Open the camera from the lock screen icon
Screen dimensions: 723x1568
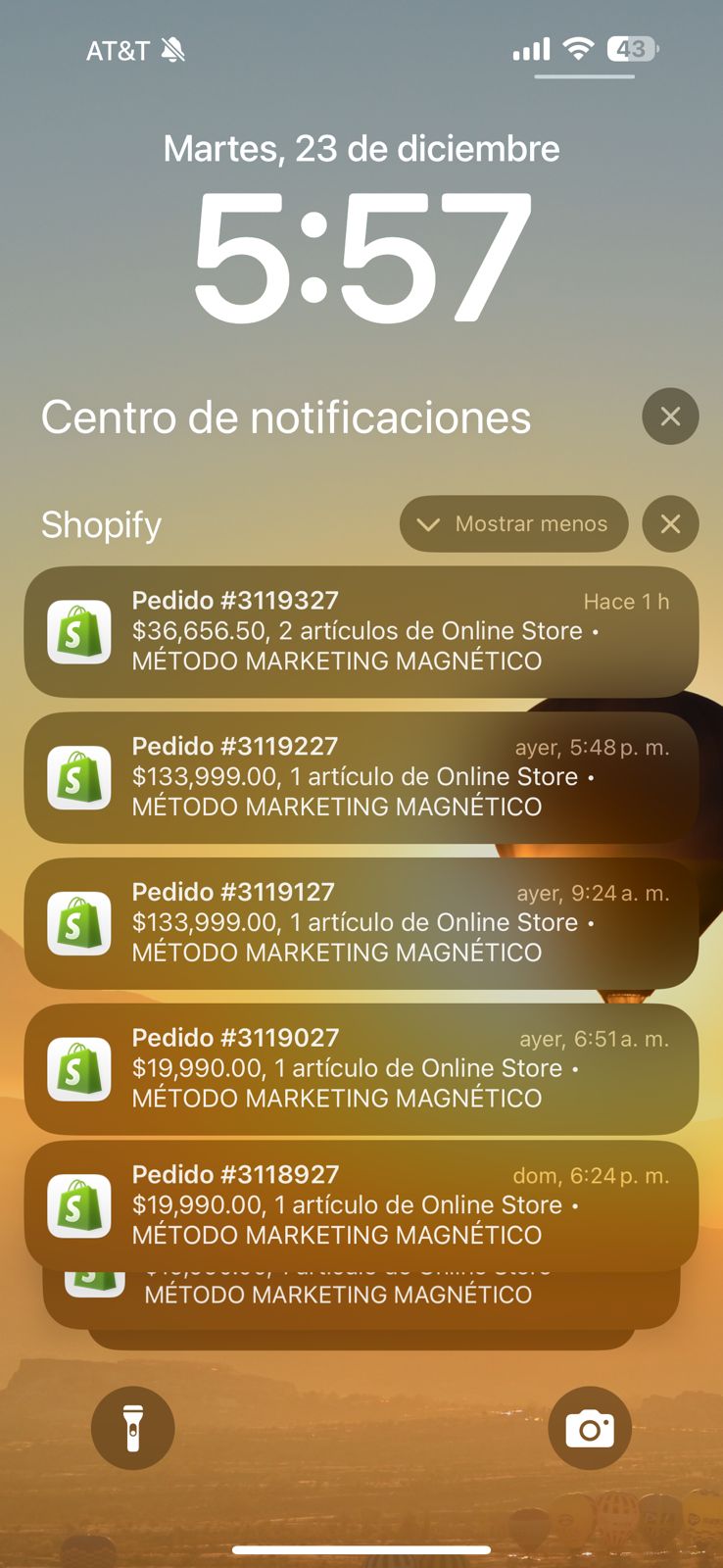click(x=589, y=1428)
